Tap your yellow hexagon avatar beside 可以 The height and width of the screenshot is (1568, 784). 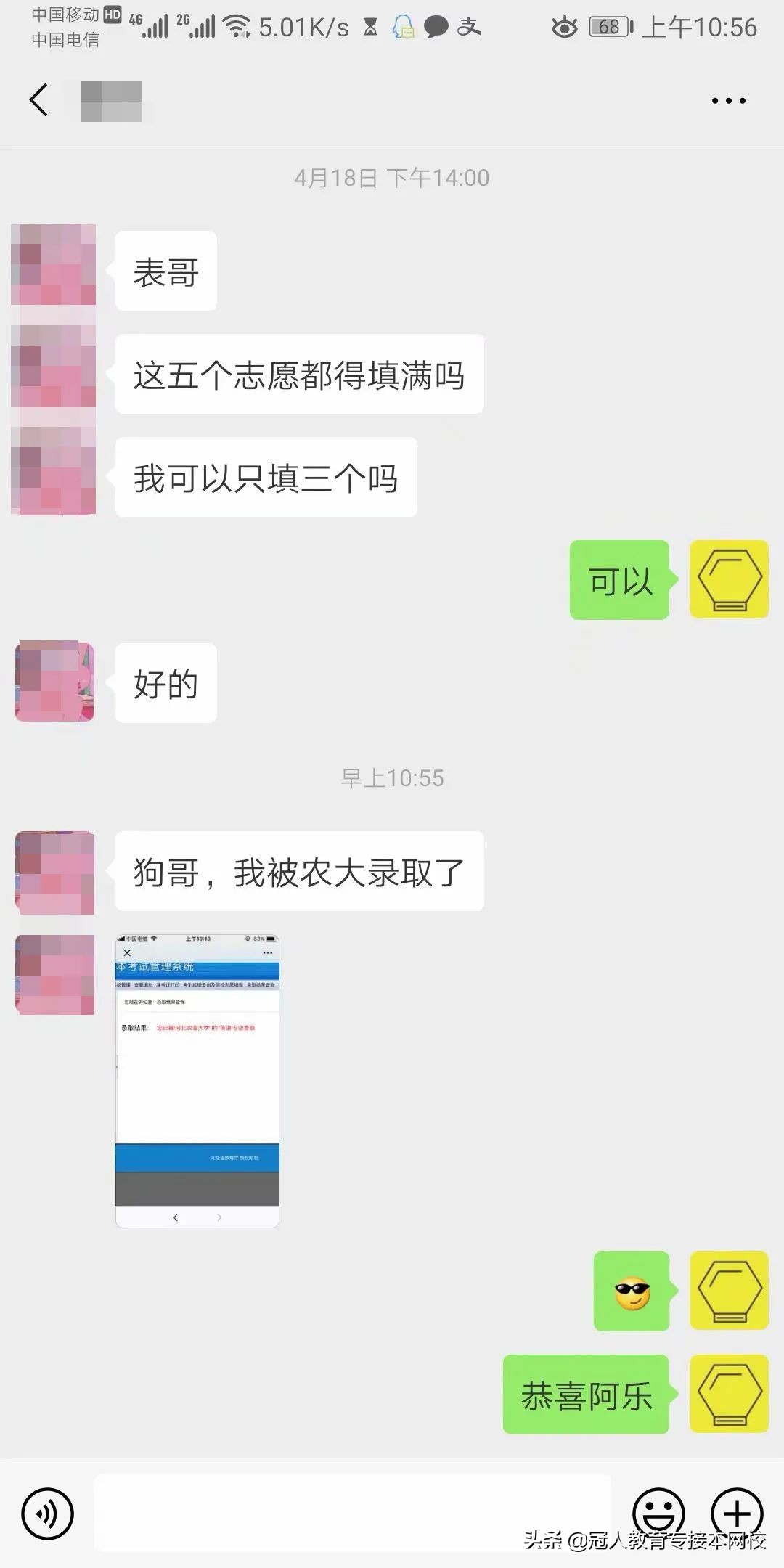click(x=729, y=581)
